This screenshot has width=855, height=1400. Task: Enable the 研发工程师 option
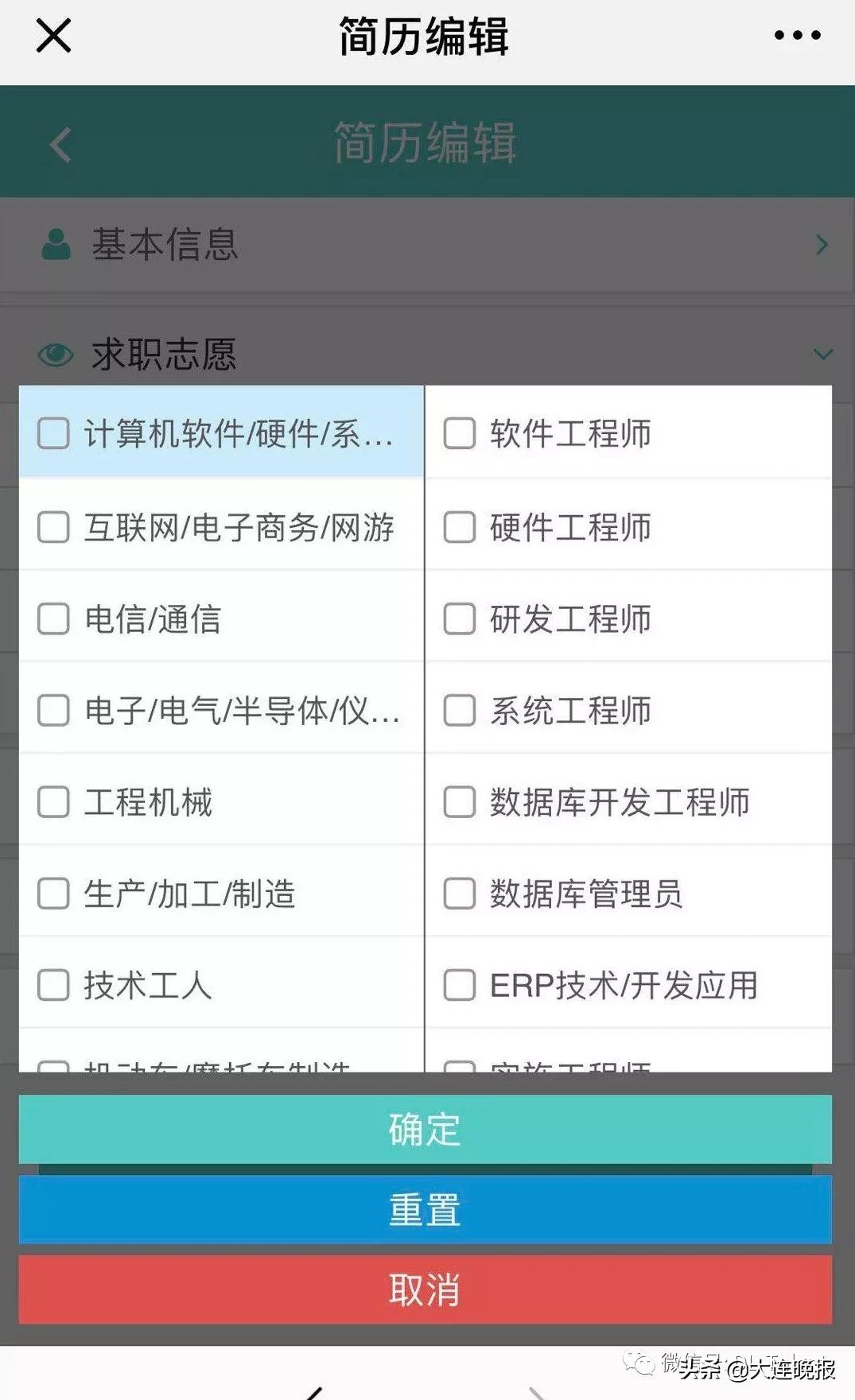(460, 619)
